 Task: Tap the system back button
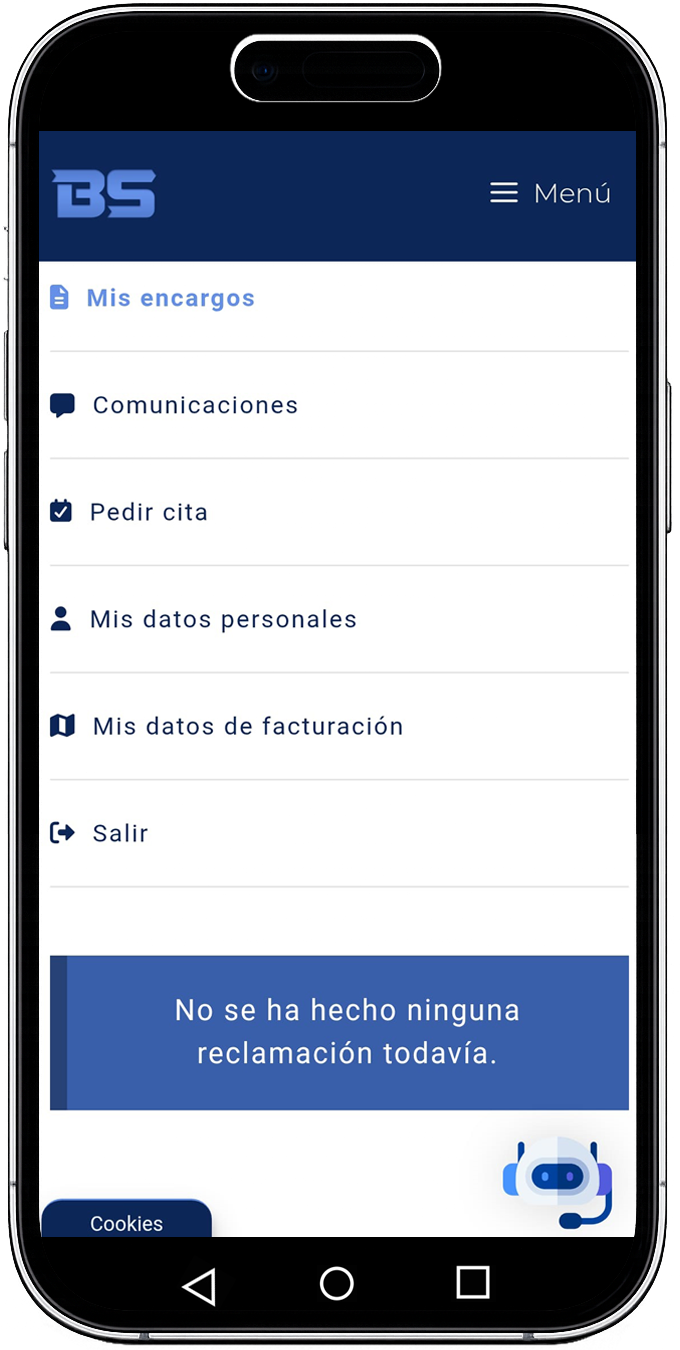200,1284
